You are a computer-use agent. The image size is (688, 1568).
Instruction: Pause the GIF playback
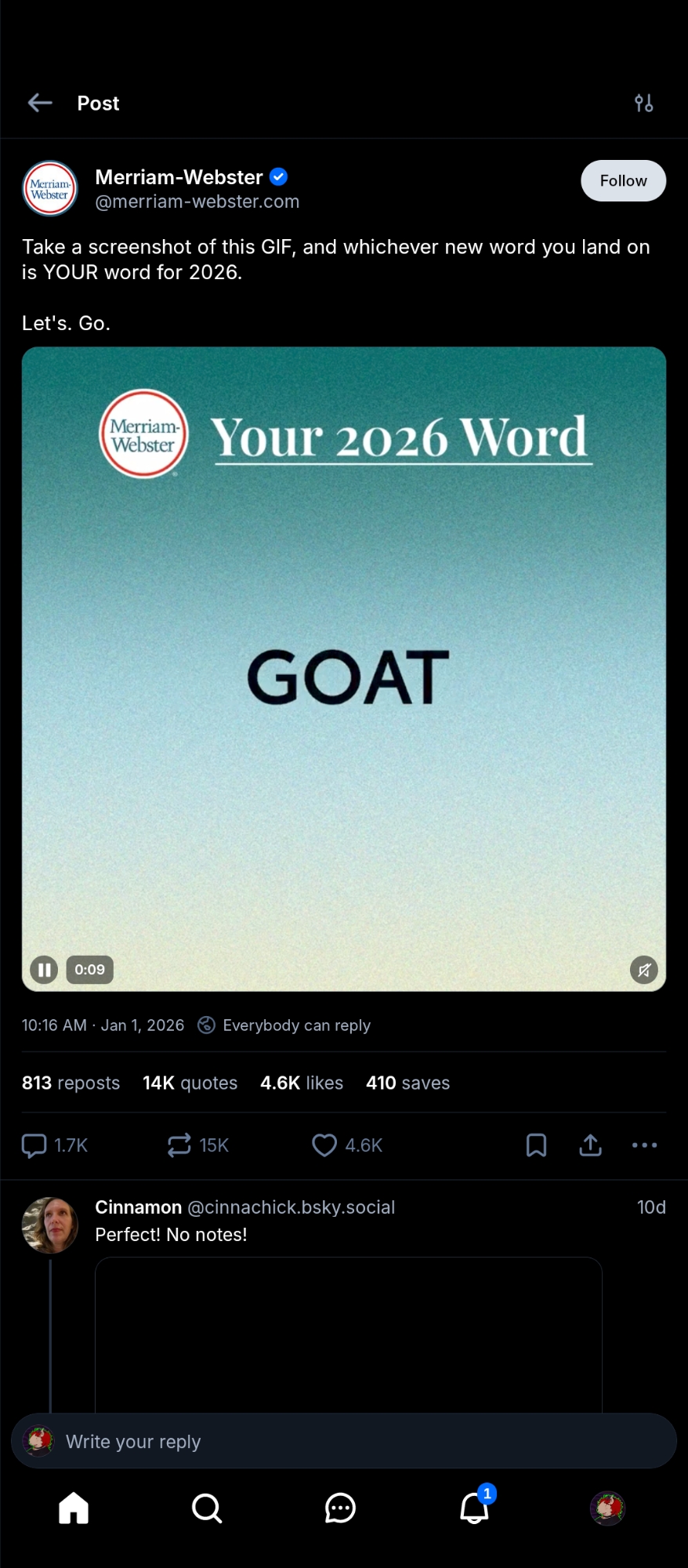click(44, 970)
